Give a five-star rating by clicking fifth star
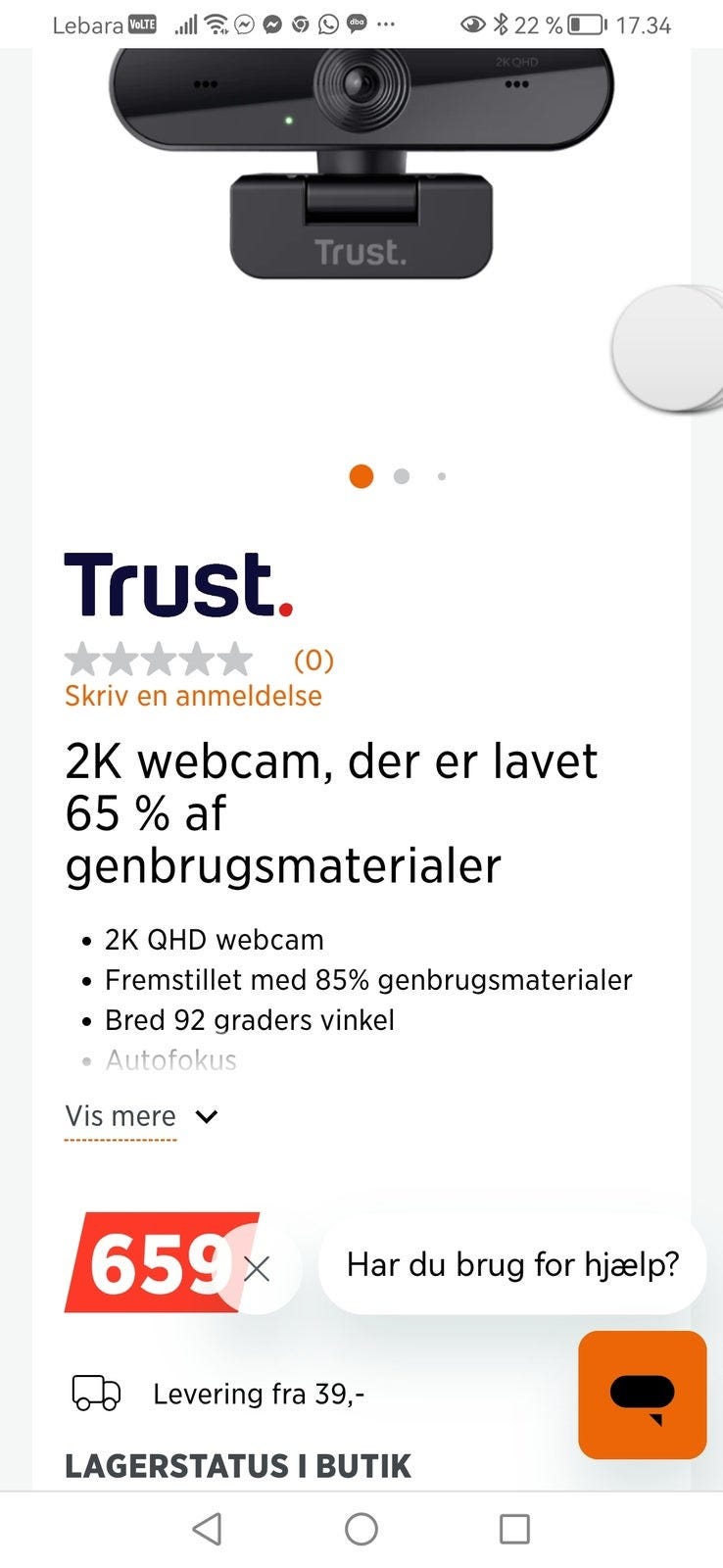 tap(234, 659)
